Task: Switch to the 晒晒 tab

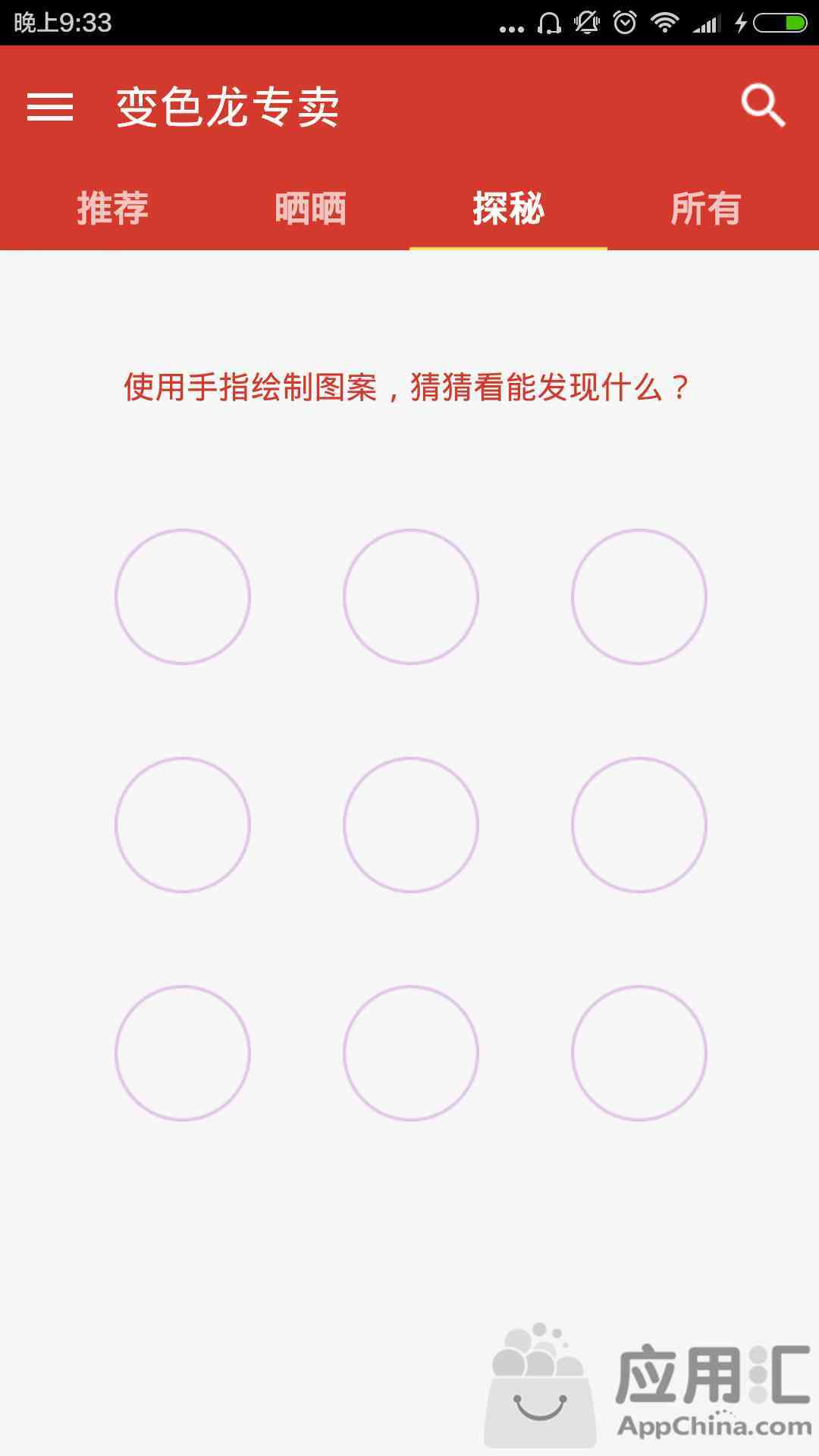Action: click(311, 209)
